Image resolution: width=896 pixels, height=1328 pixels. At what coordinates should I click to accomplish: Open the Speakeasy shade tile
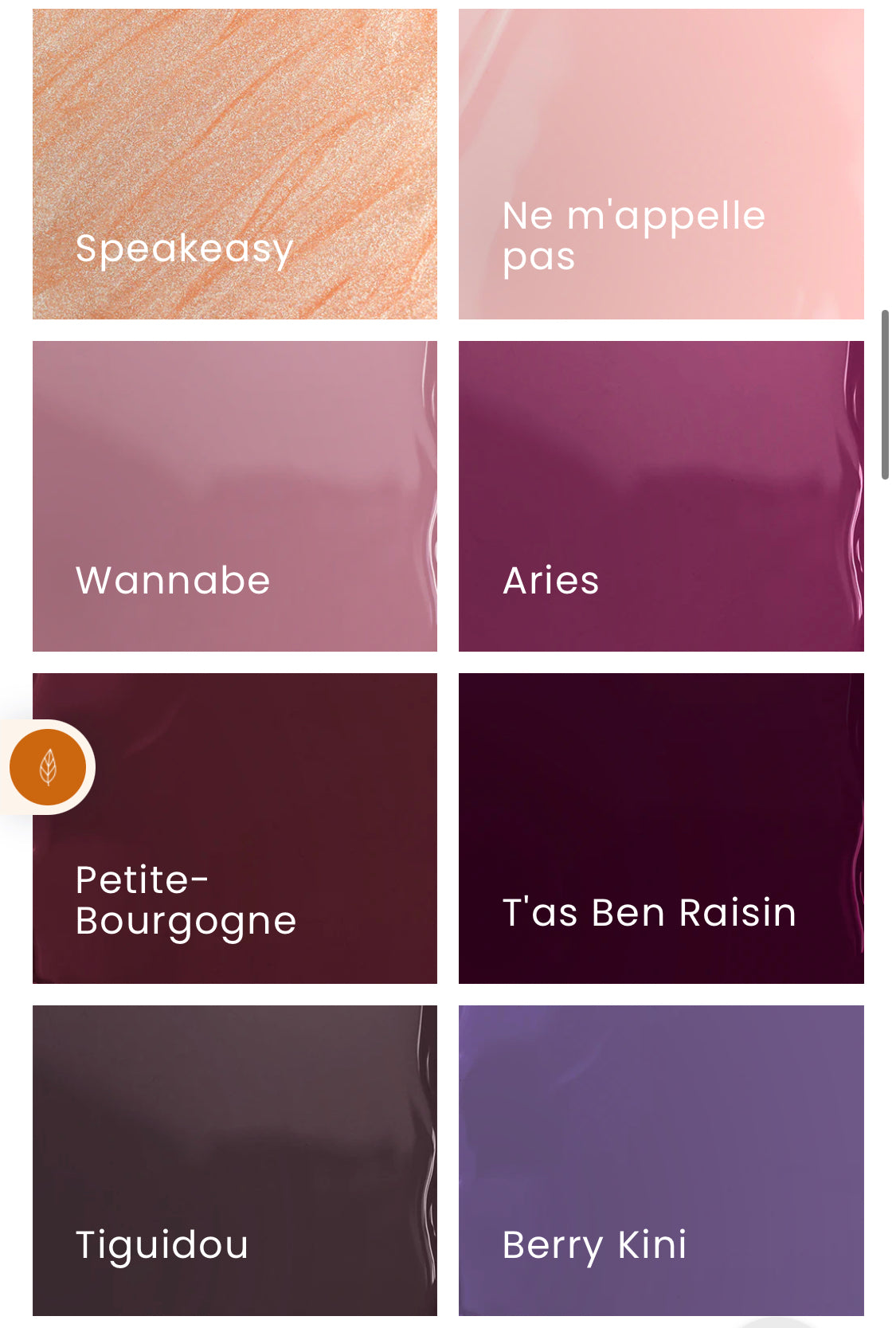click(x=234, y=164)
